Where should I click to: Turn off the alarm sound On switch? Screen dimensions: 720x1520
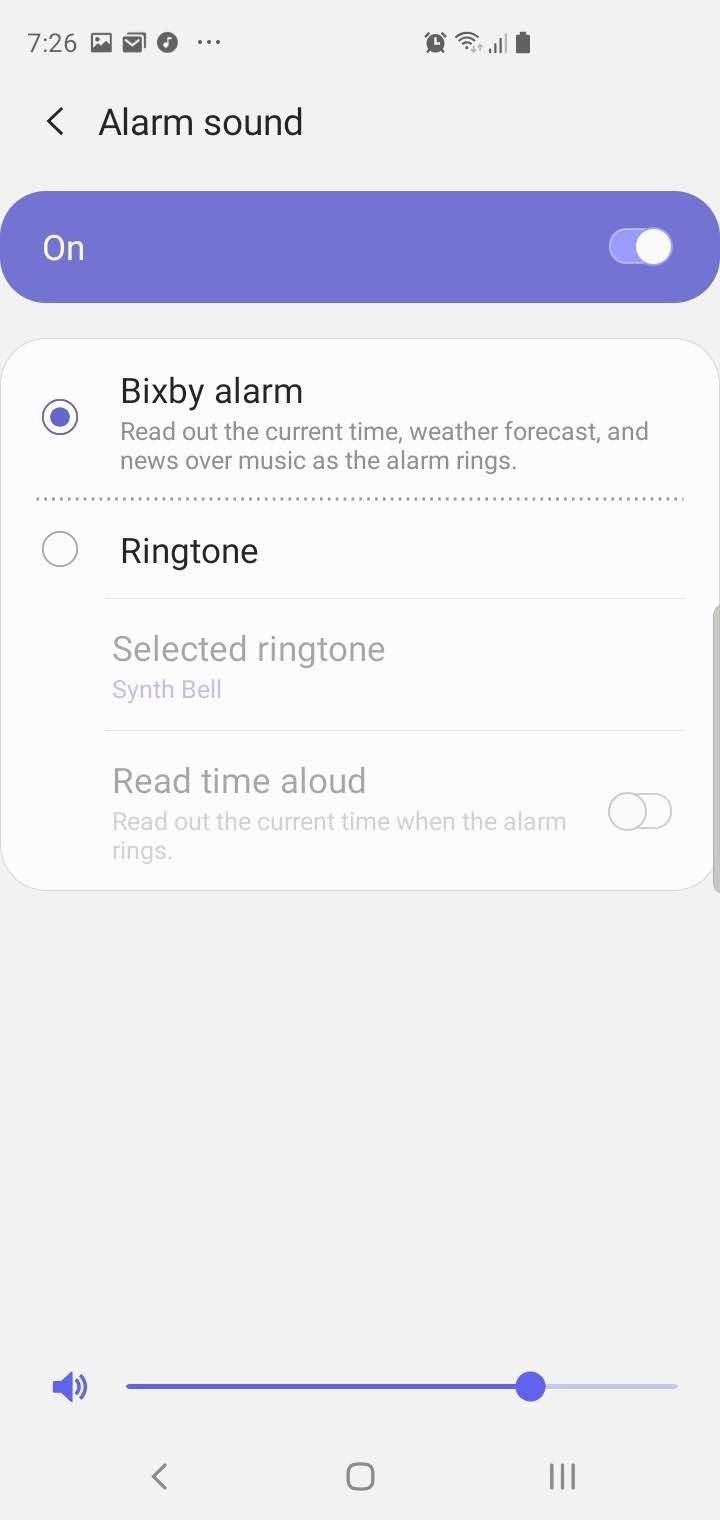[639, 246]
